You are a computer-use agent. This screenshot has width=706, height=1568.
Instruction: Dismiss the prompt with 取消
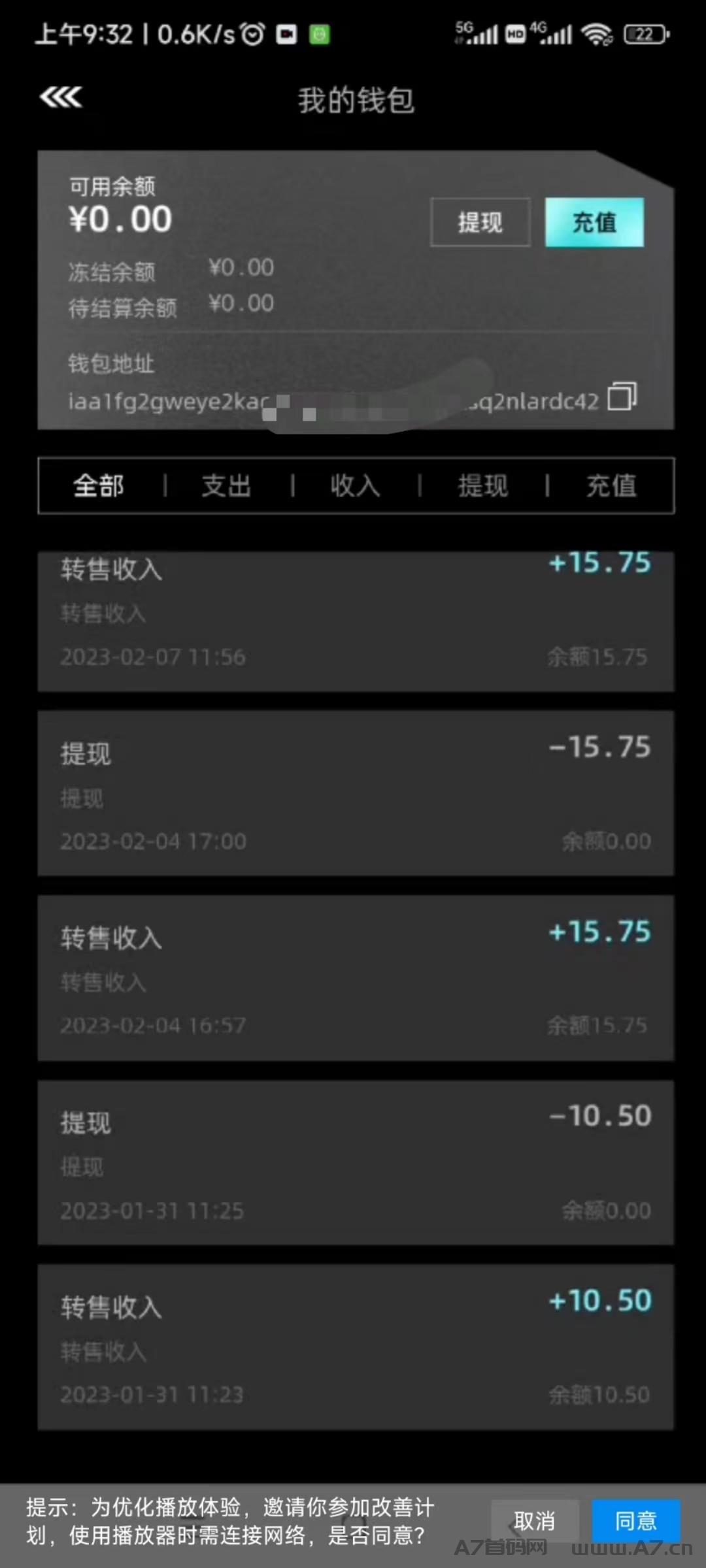click(534, 1521)
